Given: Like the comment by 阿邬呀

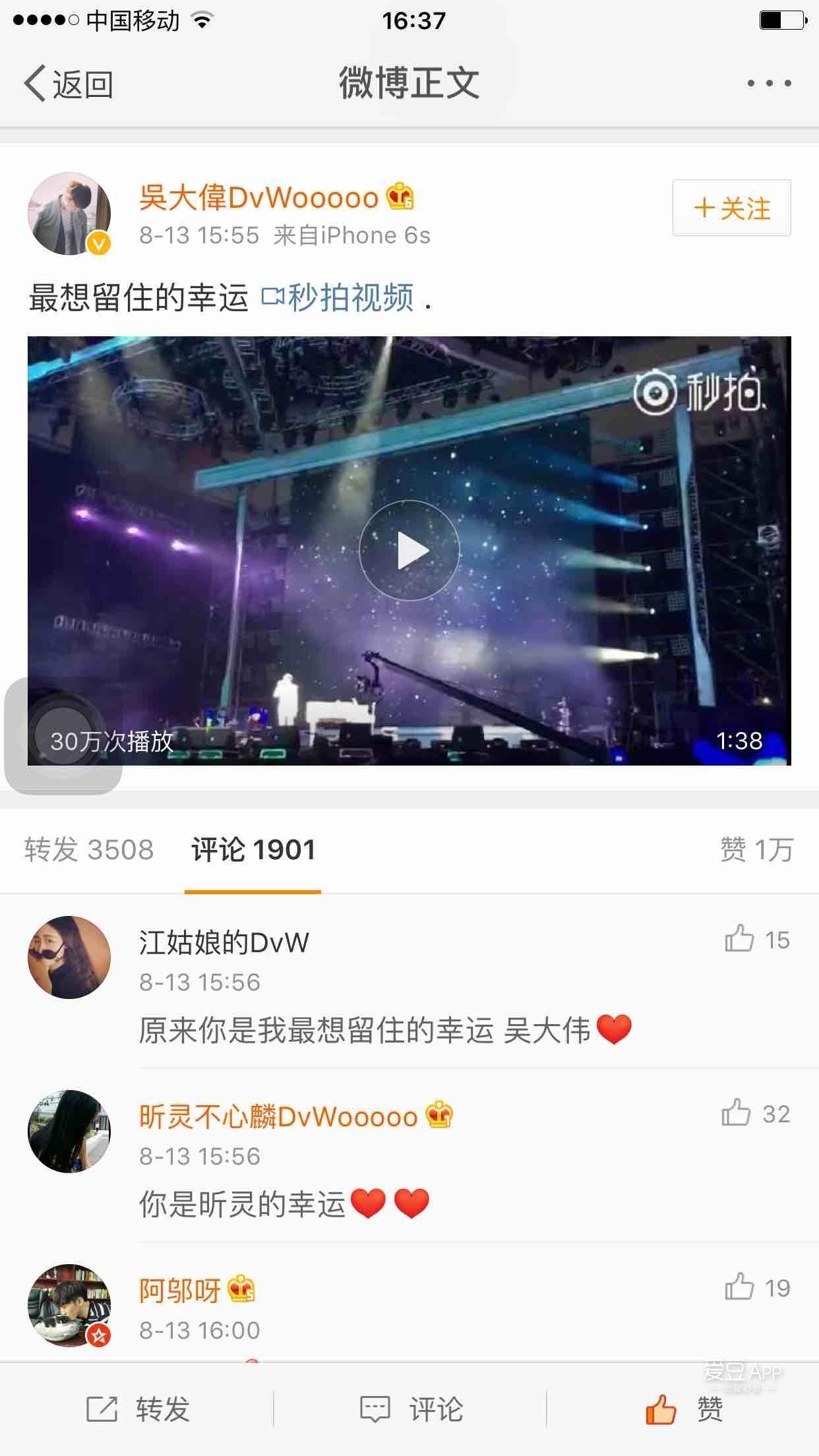Looking at the screenshot, I should tap(740, 1287).
